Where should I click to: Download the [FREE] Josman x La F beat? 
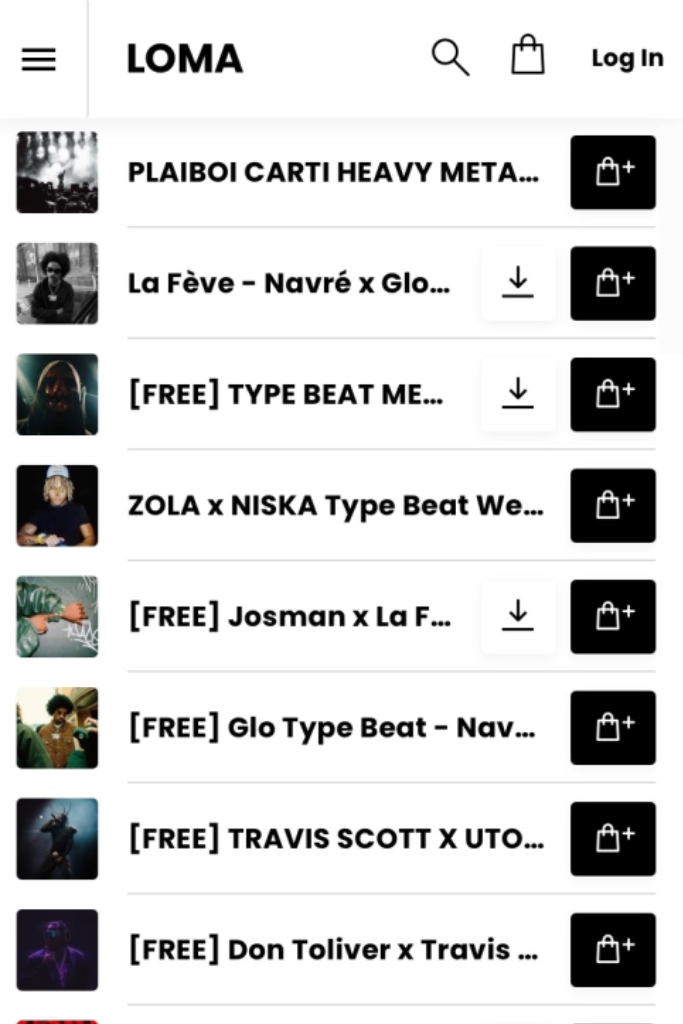click(x=518, y=616)
